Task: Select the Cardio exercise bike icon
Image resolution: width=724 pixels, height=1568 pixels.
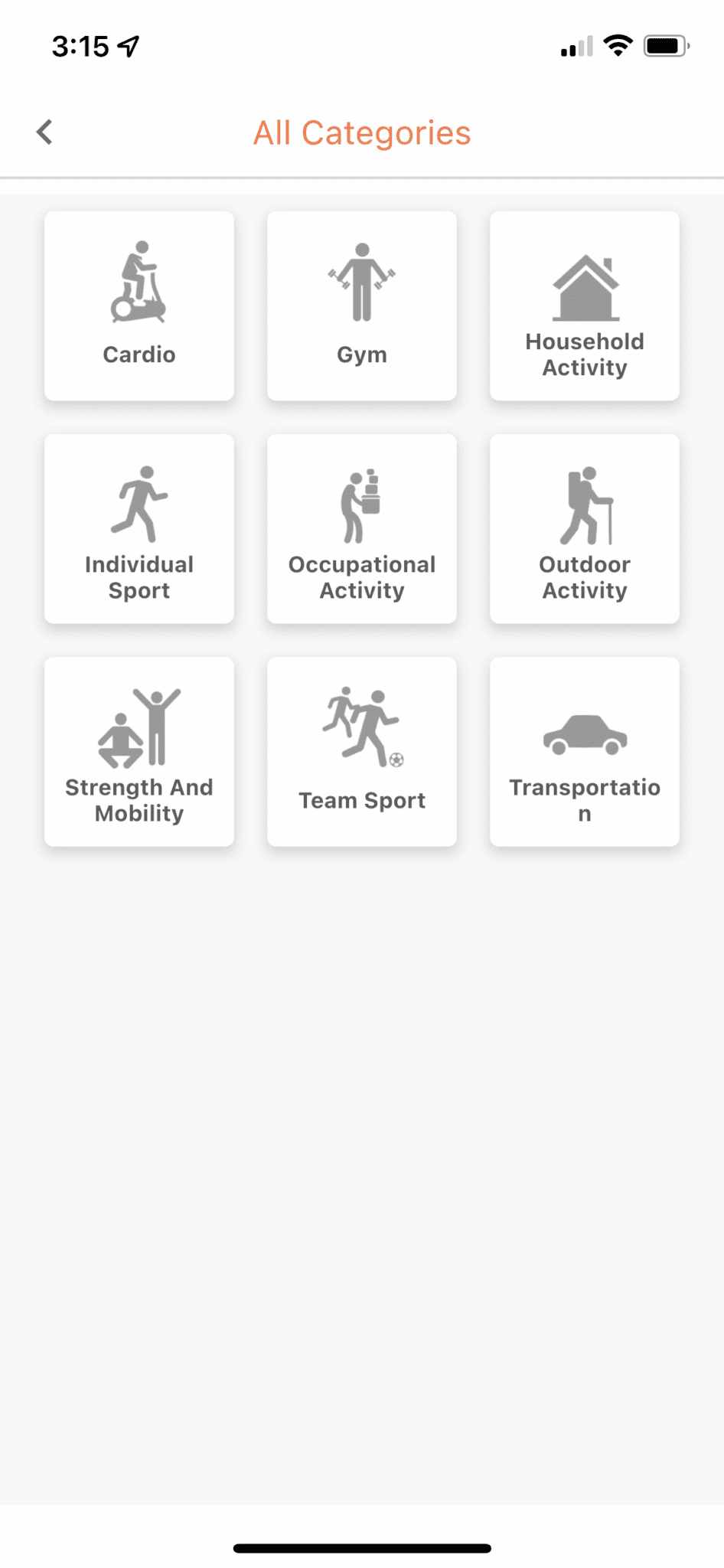Action: click(x=139, y=282)
